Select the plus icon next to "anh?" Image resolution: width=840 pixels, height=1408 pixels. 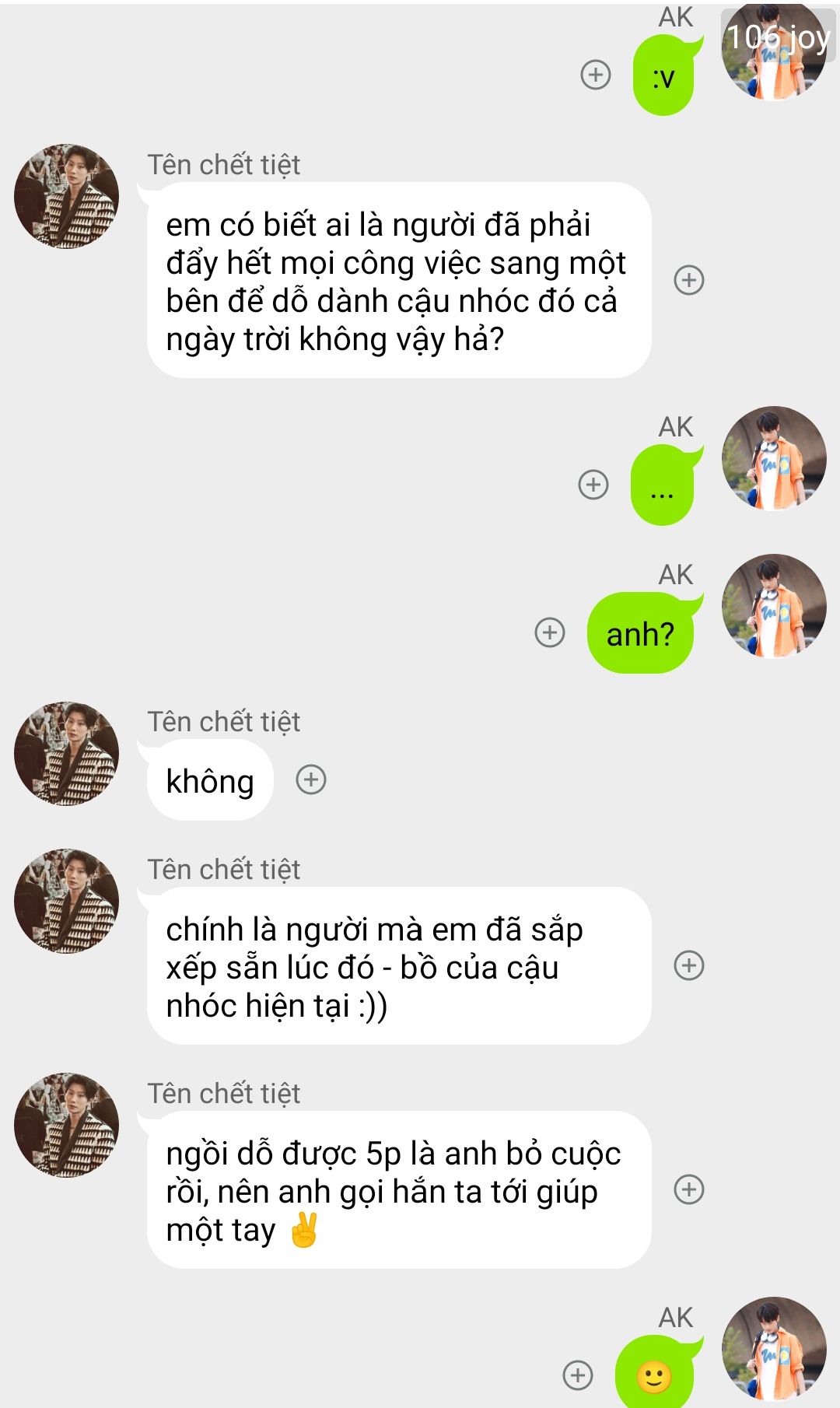coord(550,632)
